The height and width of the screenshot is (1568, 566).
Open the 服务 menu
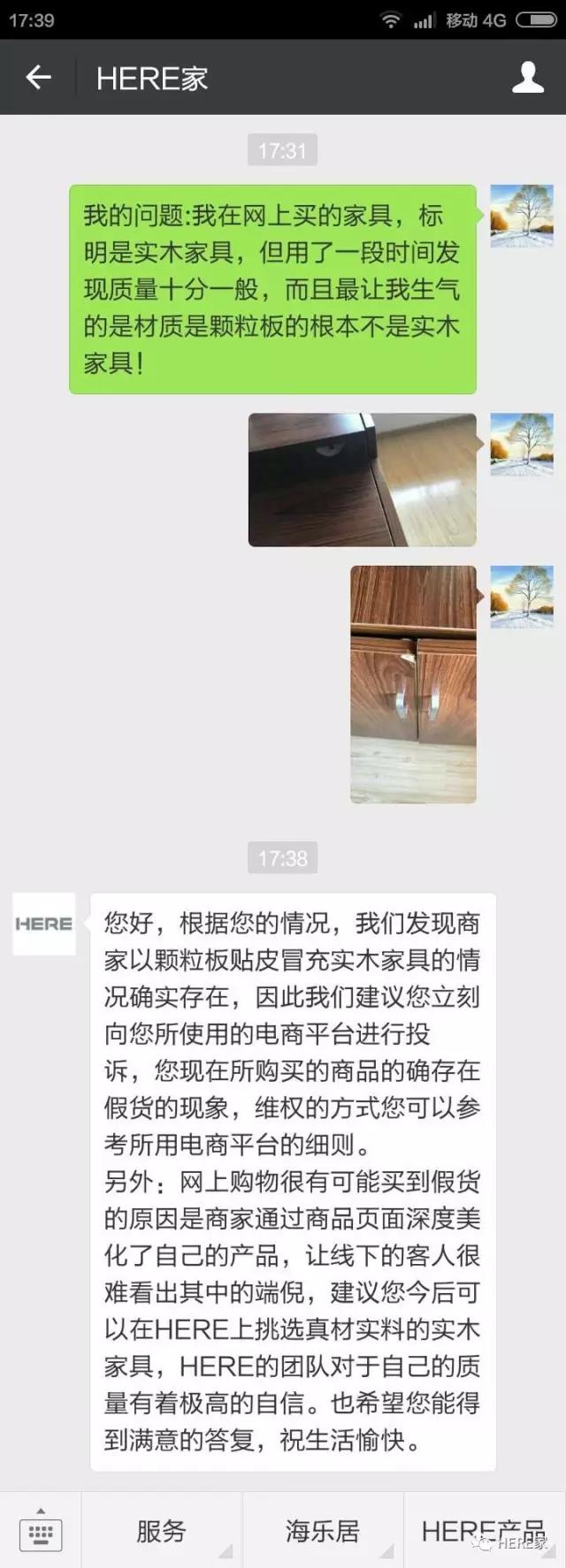pos(161,1531)
